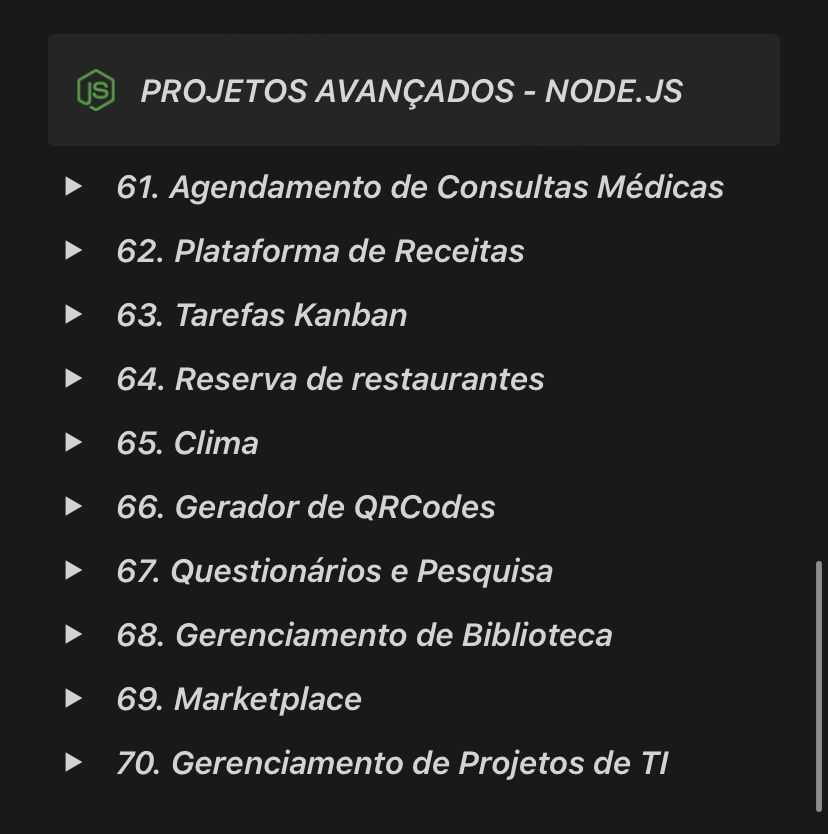The image size is (828, 834).
Task: Expand the "65. Clima" project entry
Action: pyautogui.click(x=71, y=443)
